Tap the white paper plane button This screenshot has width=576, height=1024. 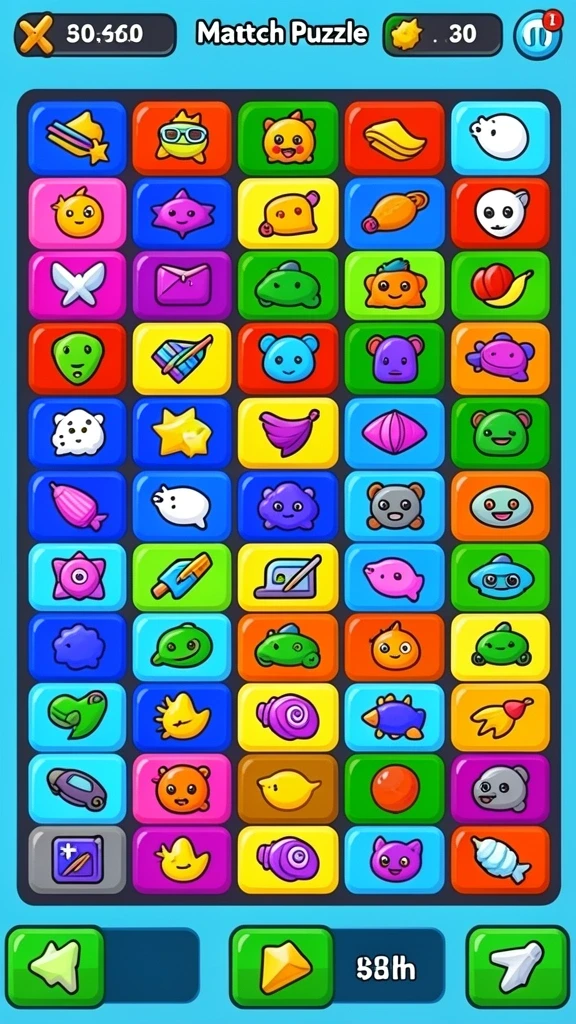pos(518,967)
